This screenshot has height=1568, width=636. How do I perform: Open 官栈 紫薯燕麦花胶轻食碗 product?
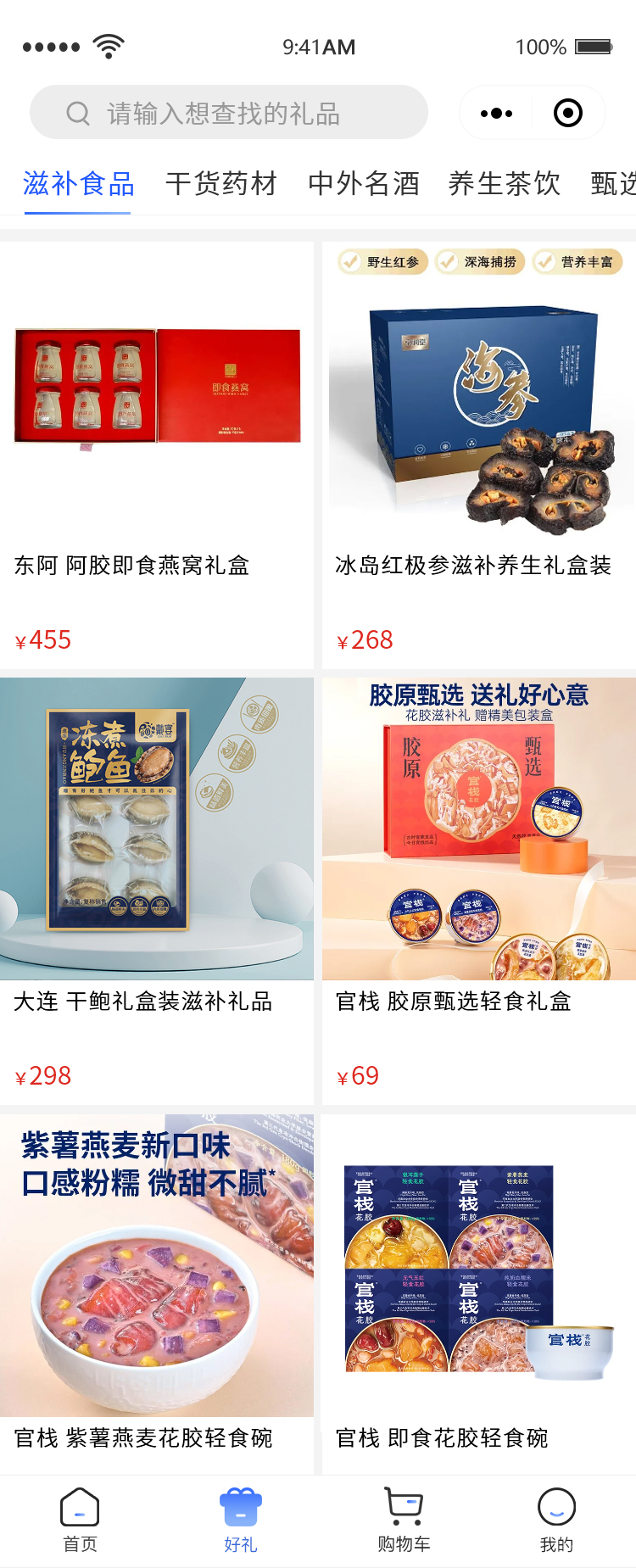point(157,1289)
